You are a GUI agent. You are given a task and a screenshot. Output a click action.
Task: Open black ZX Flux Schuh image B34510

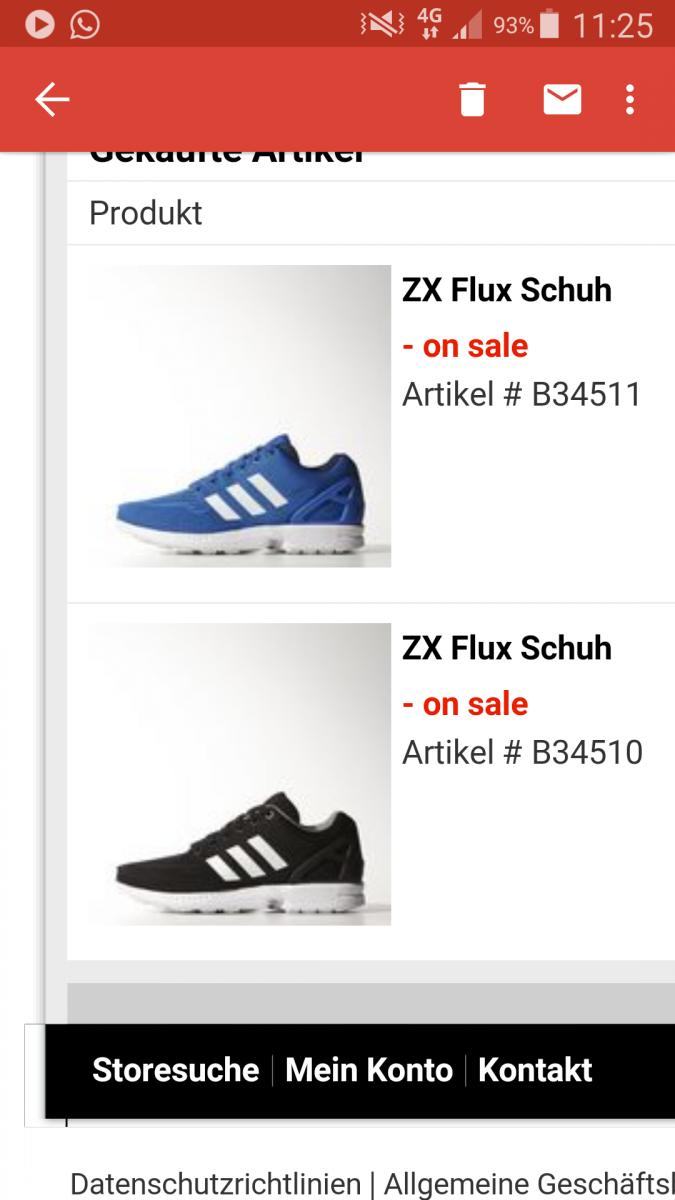click(x=240, y=774)
